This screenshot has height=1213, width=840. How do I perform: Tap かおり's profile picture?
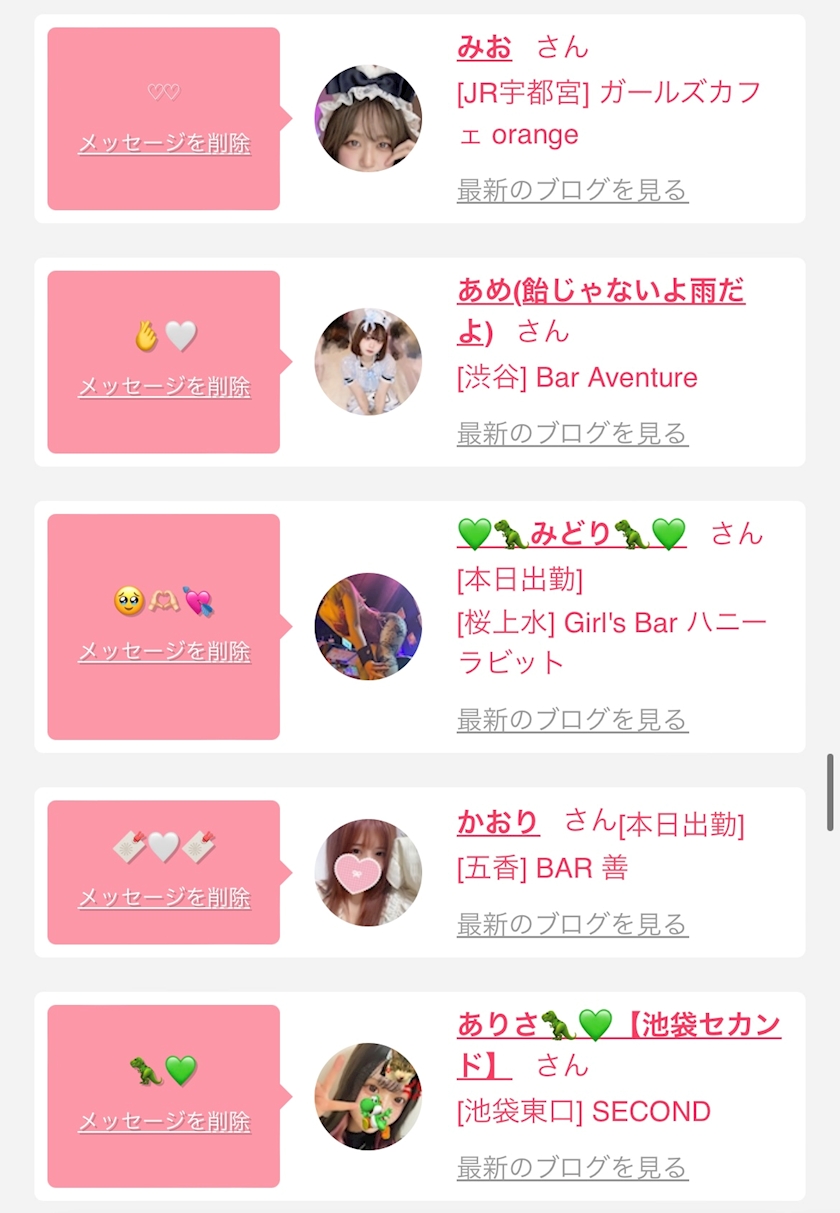pos(368,873)
